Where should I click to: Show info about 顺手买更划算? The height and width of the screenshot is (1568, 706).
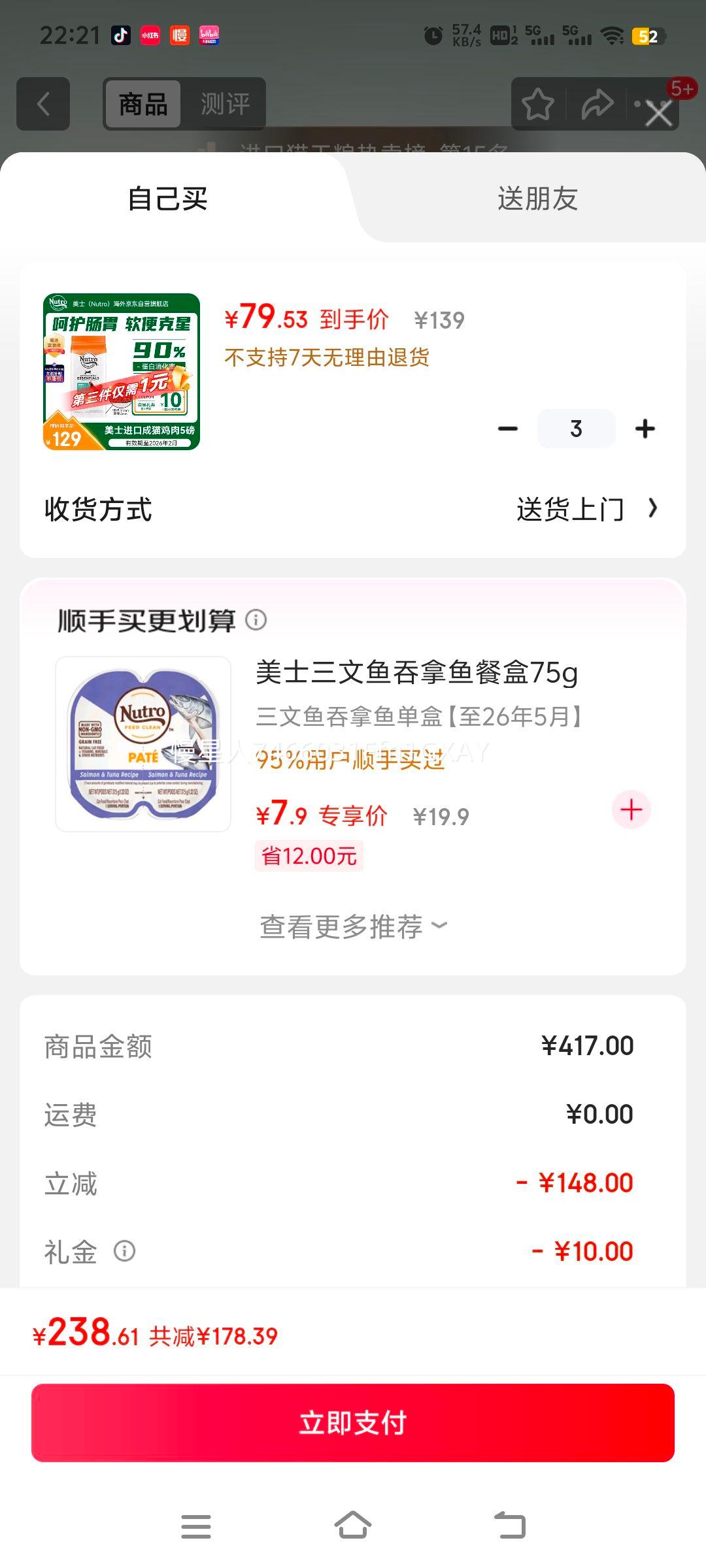[x=256, y=619]
